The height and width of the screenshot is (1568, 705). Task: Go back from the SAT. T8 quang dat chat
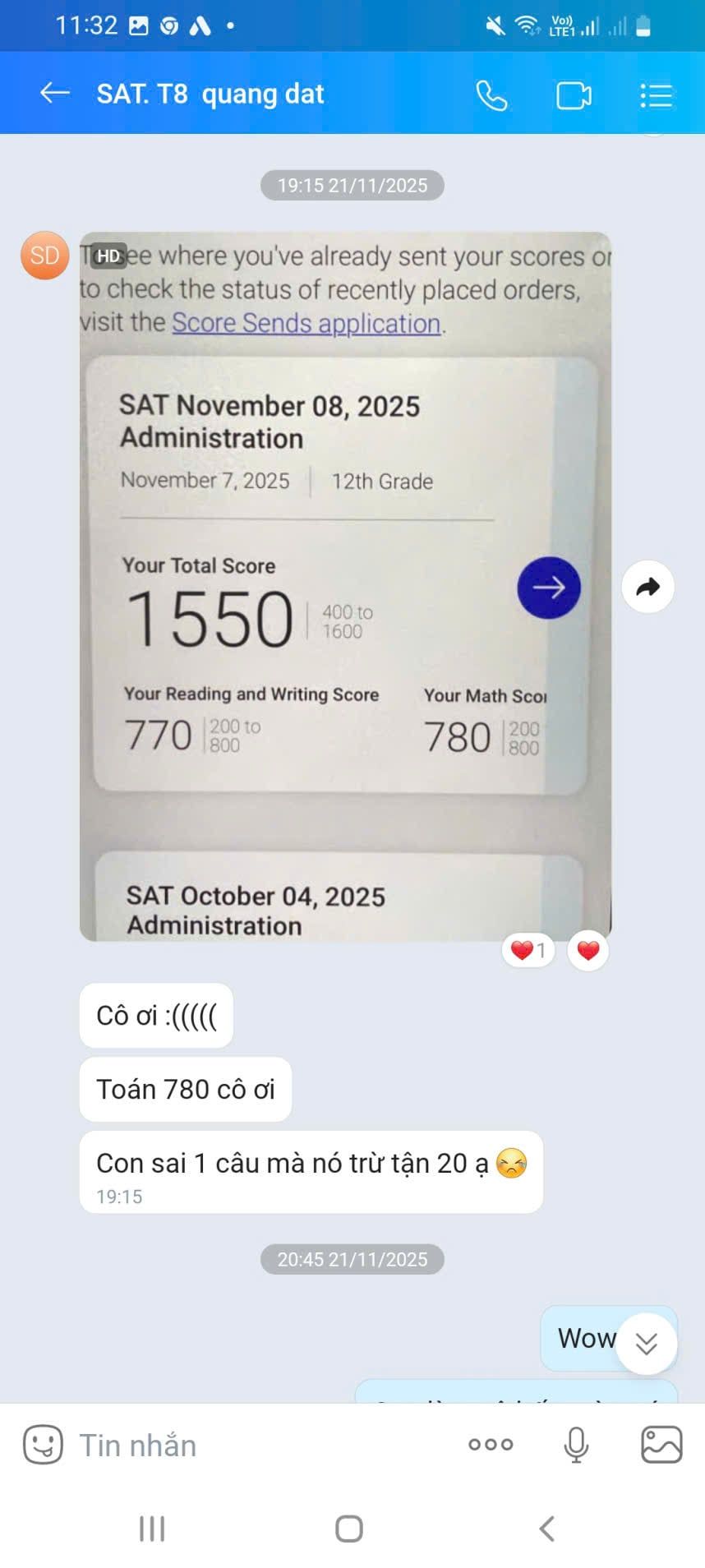point(54,94)
